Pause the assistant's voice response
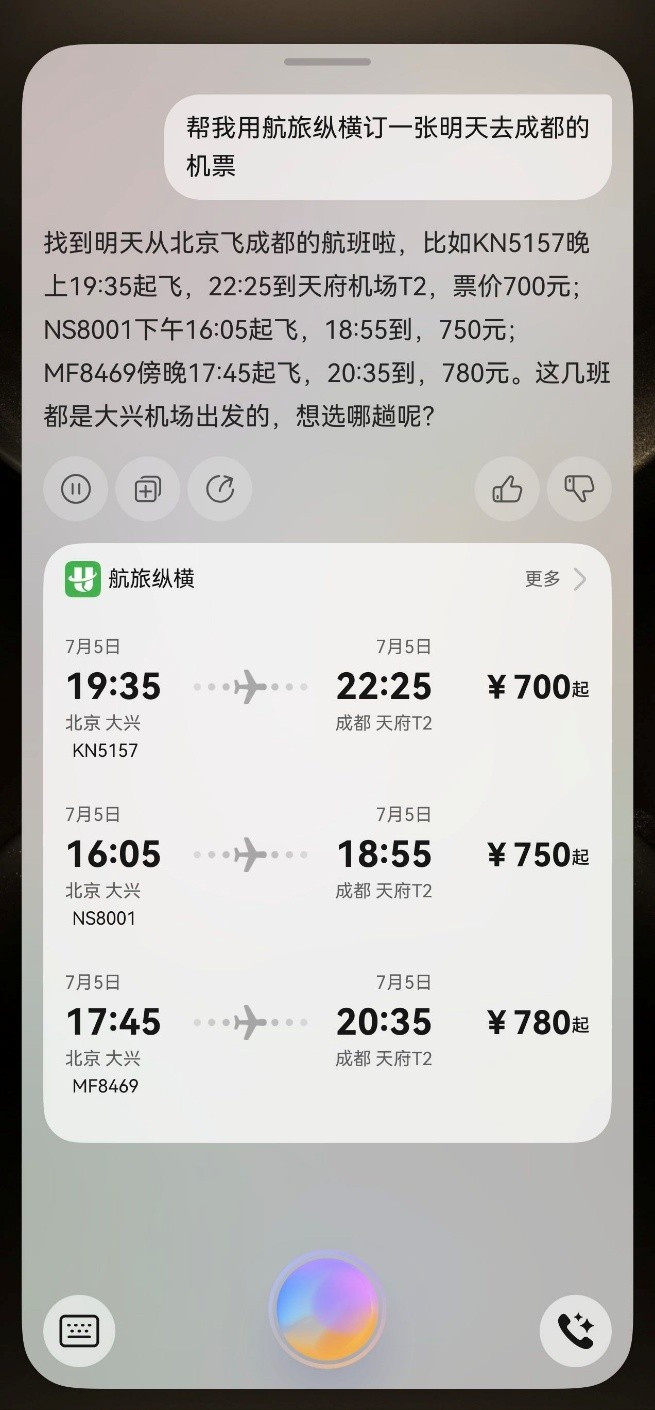This screenshot has width=655, height=1410. coord(76,489)
